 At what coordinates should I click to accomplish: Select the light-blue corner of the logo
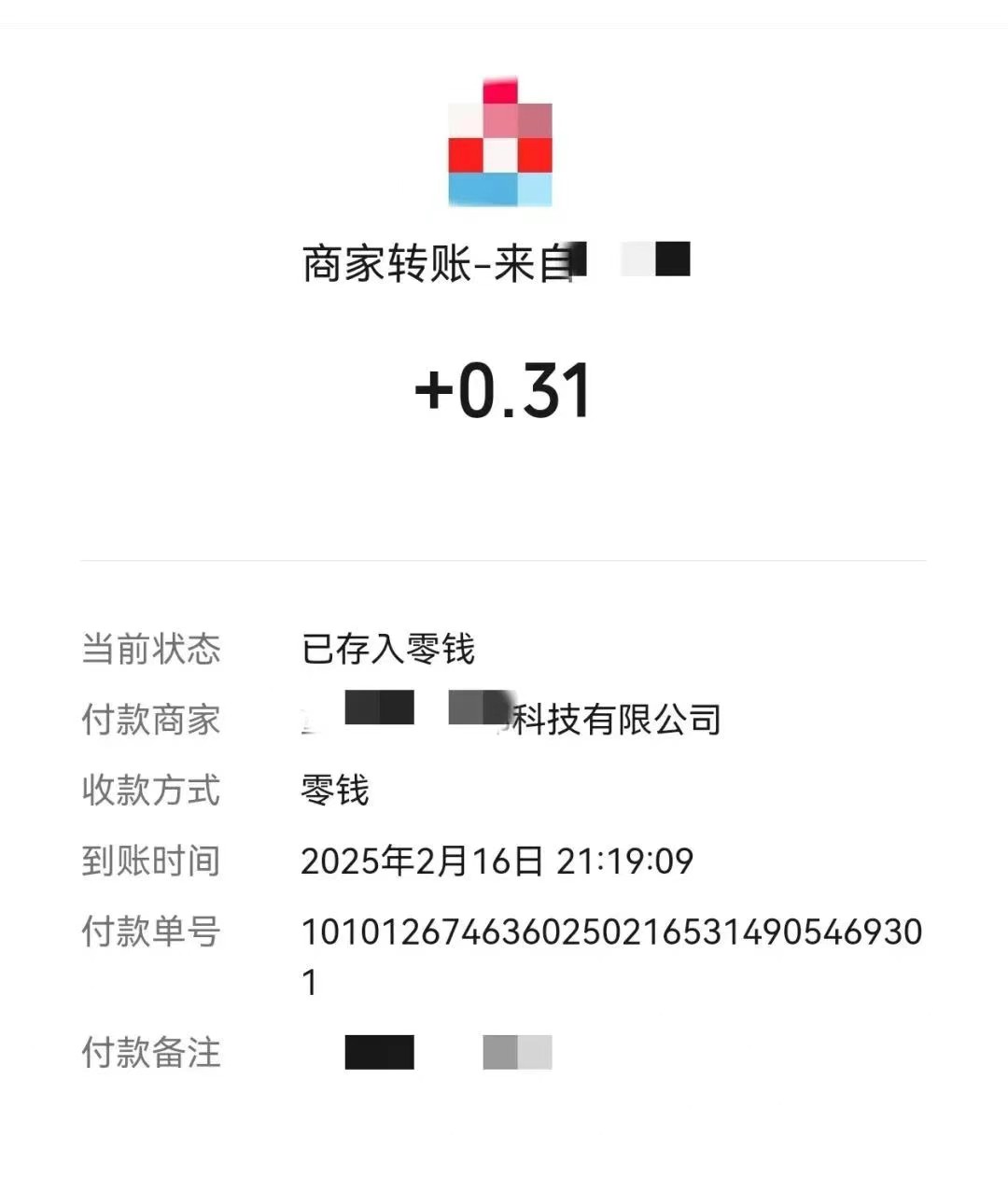point(537,191)
